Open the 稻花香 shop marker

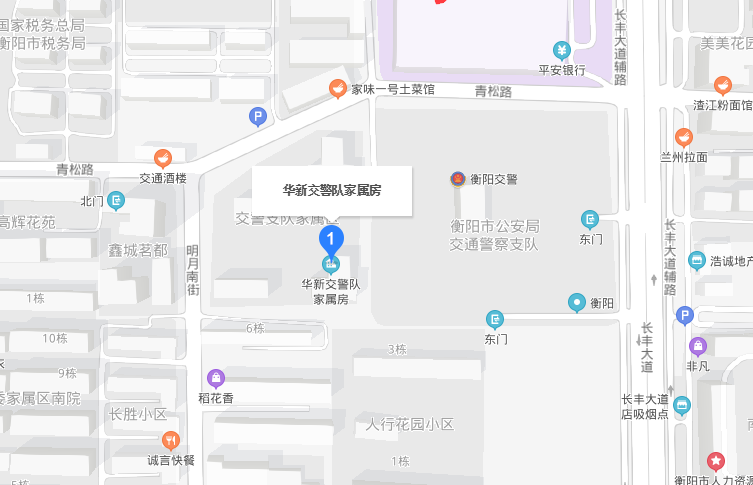[215, 378]
